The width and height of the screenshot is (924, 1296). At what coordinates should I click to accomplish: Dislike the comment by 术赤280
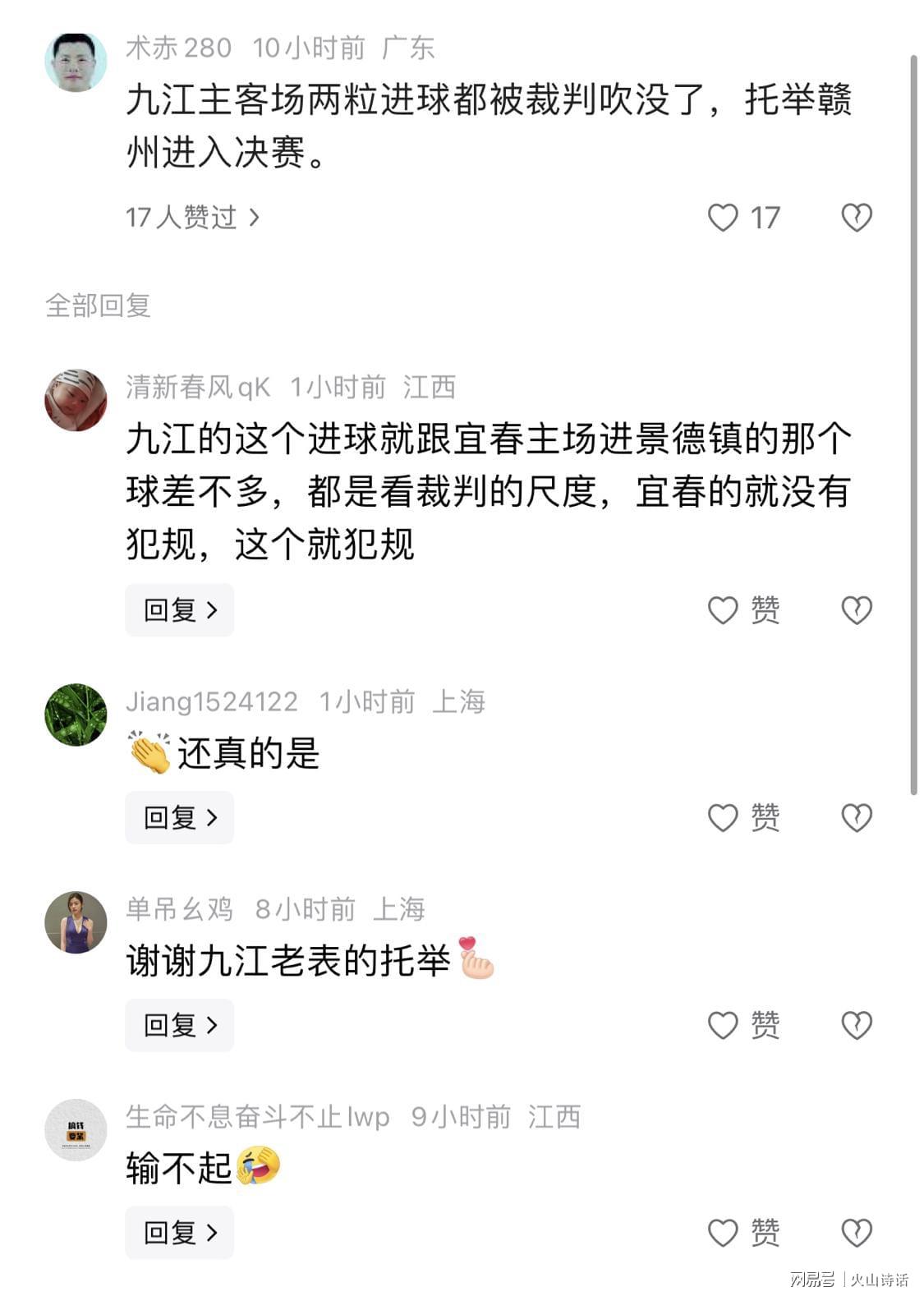(857, 218)
